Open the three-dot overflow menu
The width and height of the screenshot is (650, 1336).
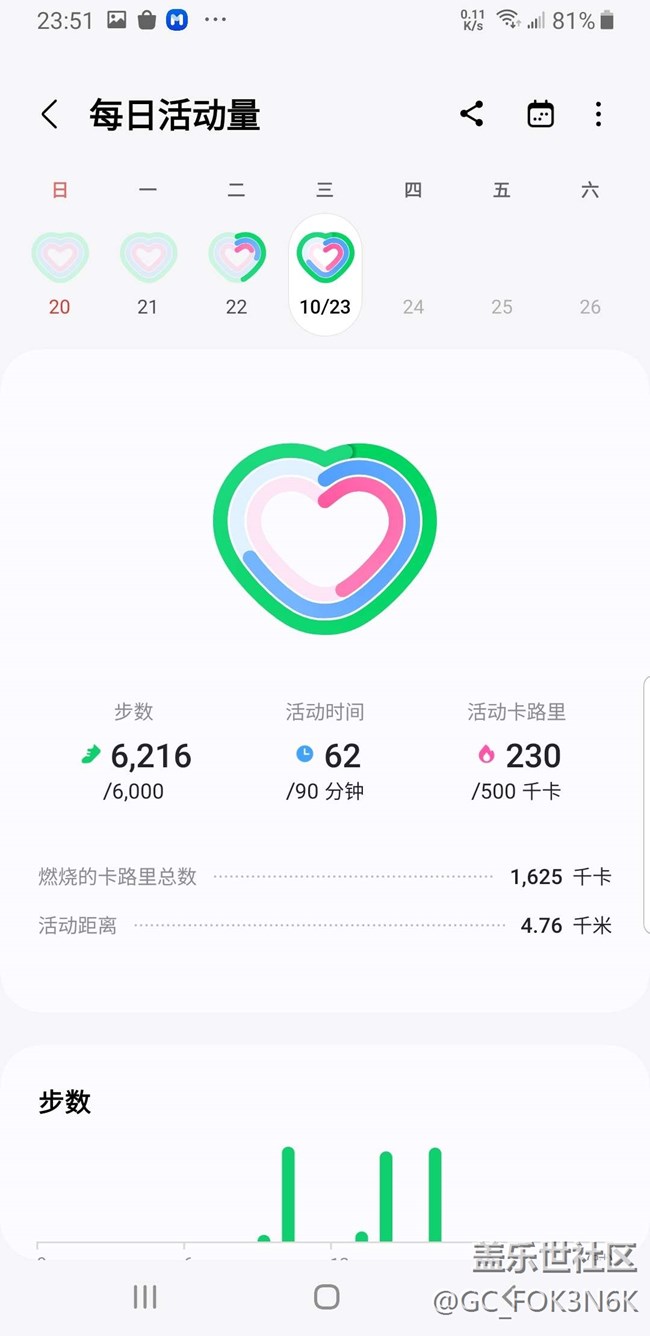click(x=598, y=114)
